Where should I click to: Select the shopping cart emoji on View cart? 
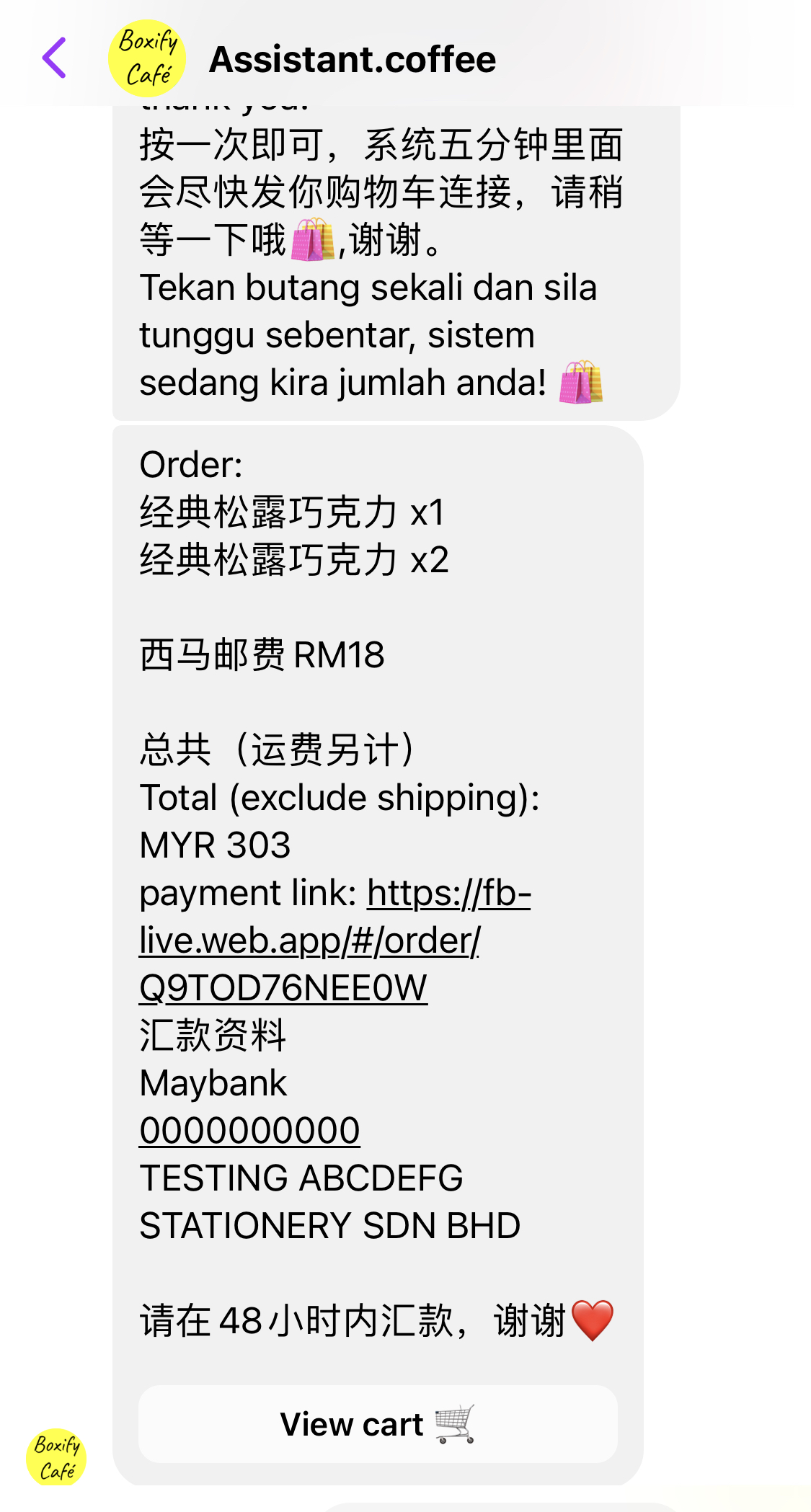[454, 1423]
